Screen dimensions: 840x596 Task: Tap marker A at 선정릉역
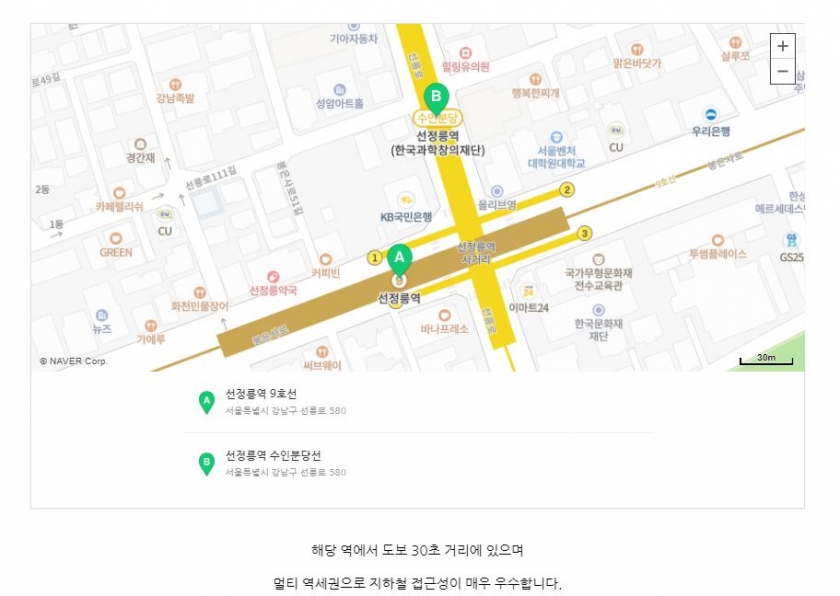coord(399,259)
